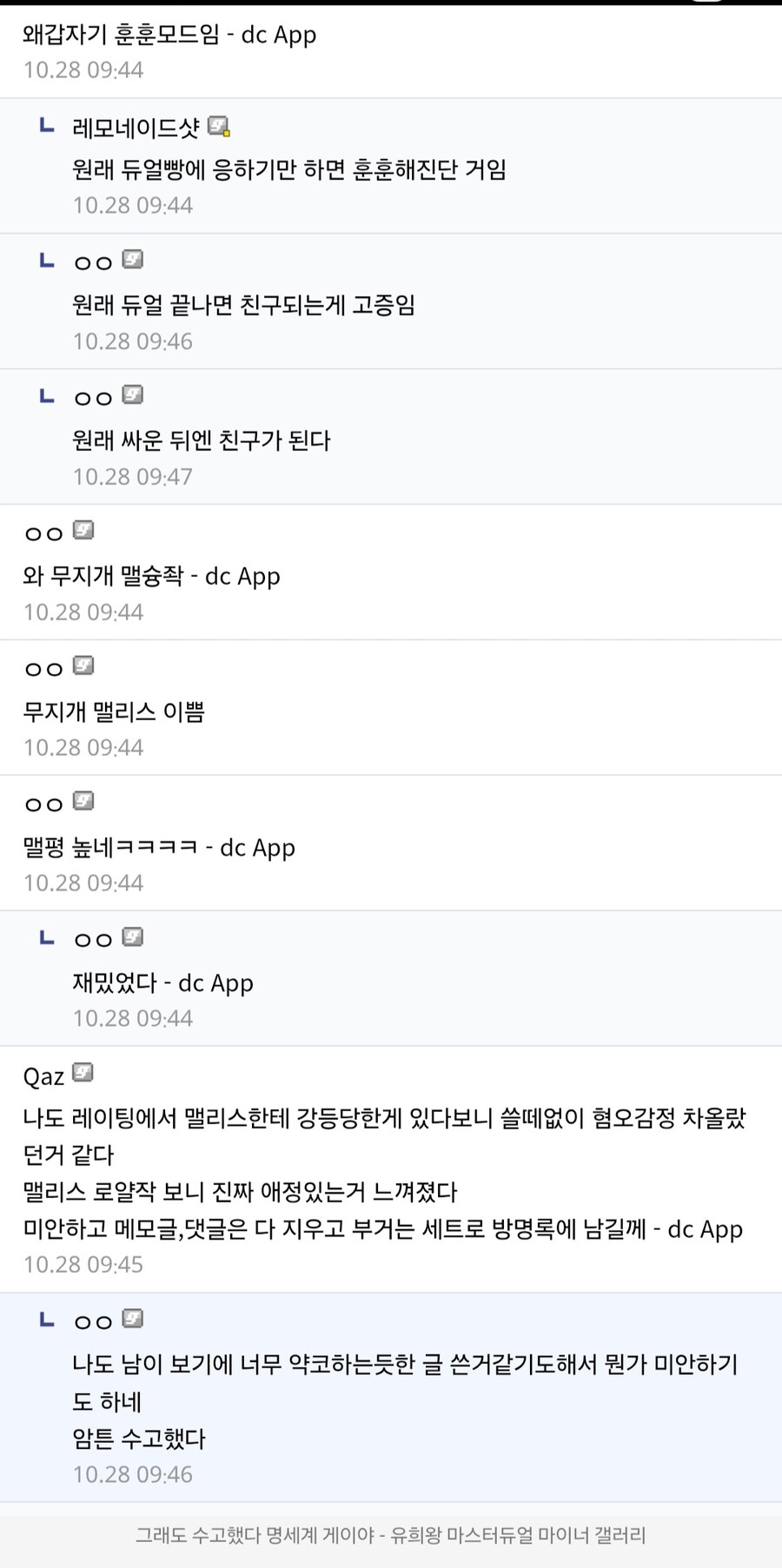Open 레모네이드샷's gallog via the icon beside the name

[x=218, y=127]
